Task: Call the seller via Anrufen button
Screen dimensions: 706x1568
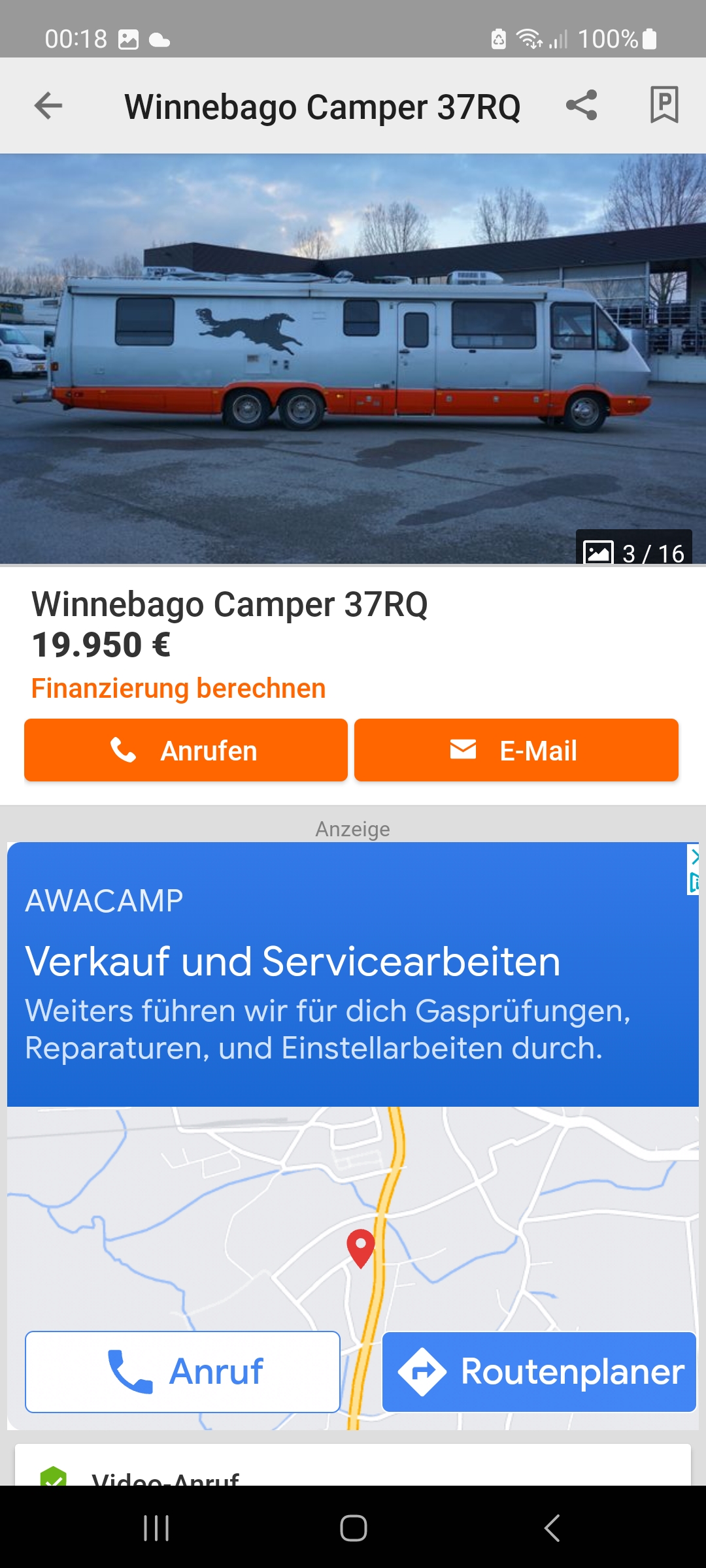Action: point(186,750)
